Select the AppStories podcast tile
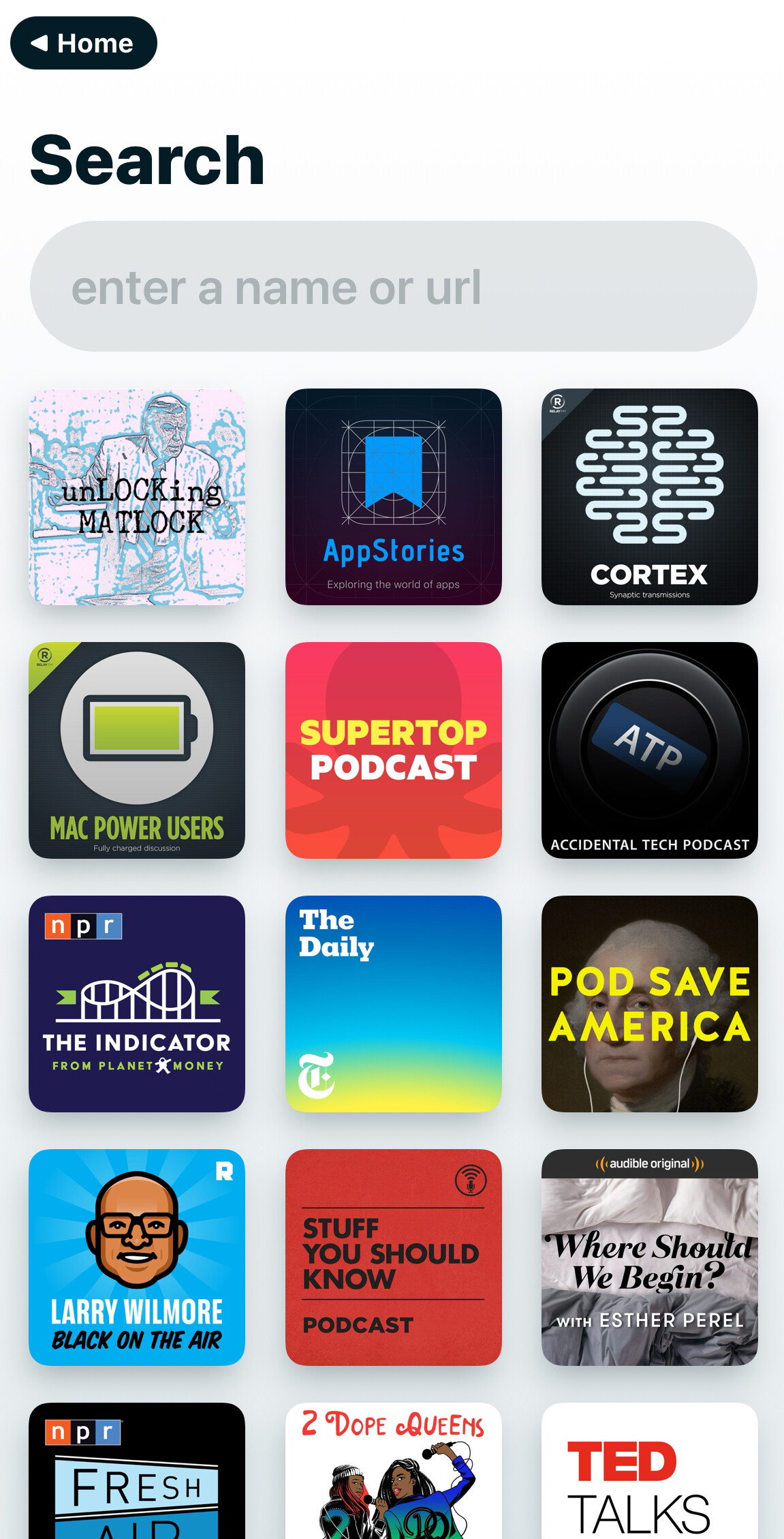784x1539 pixels. 393,497
